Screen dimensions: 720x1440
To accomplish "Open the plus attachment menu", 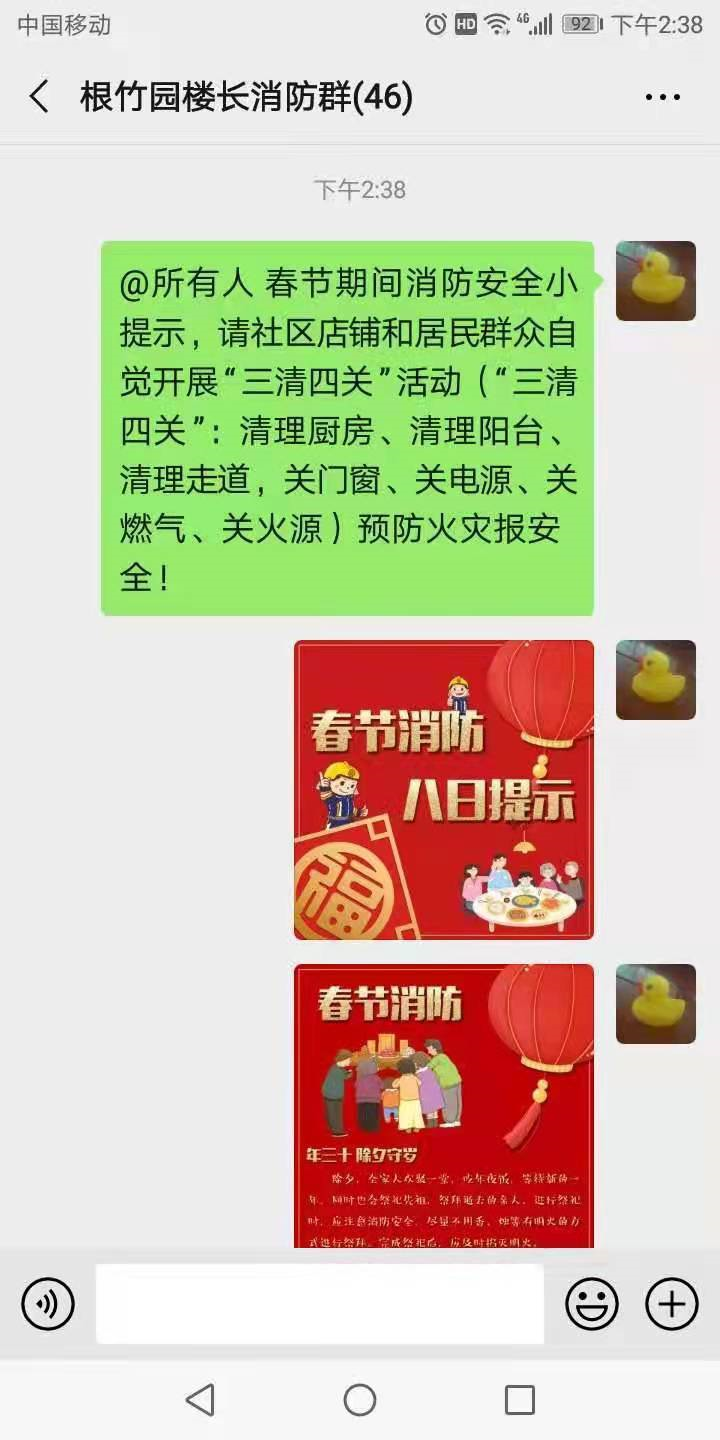I will click(x=671, y=1304).
